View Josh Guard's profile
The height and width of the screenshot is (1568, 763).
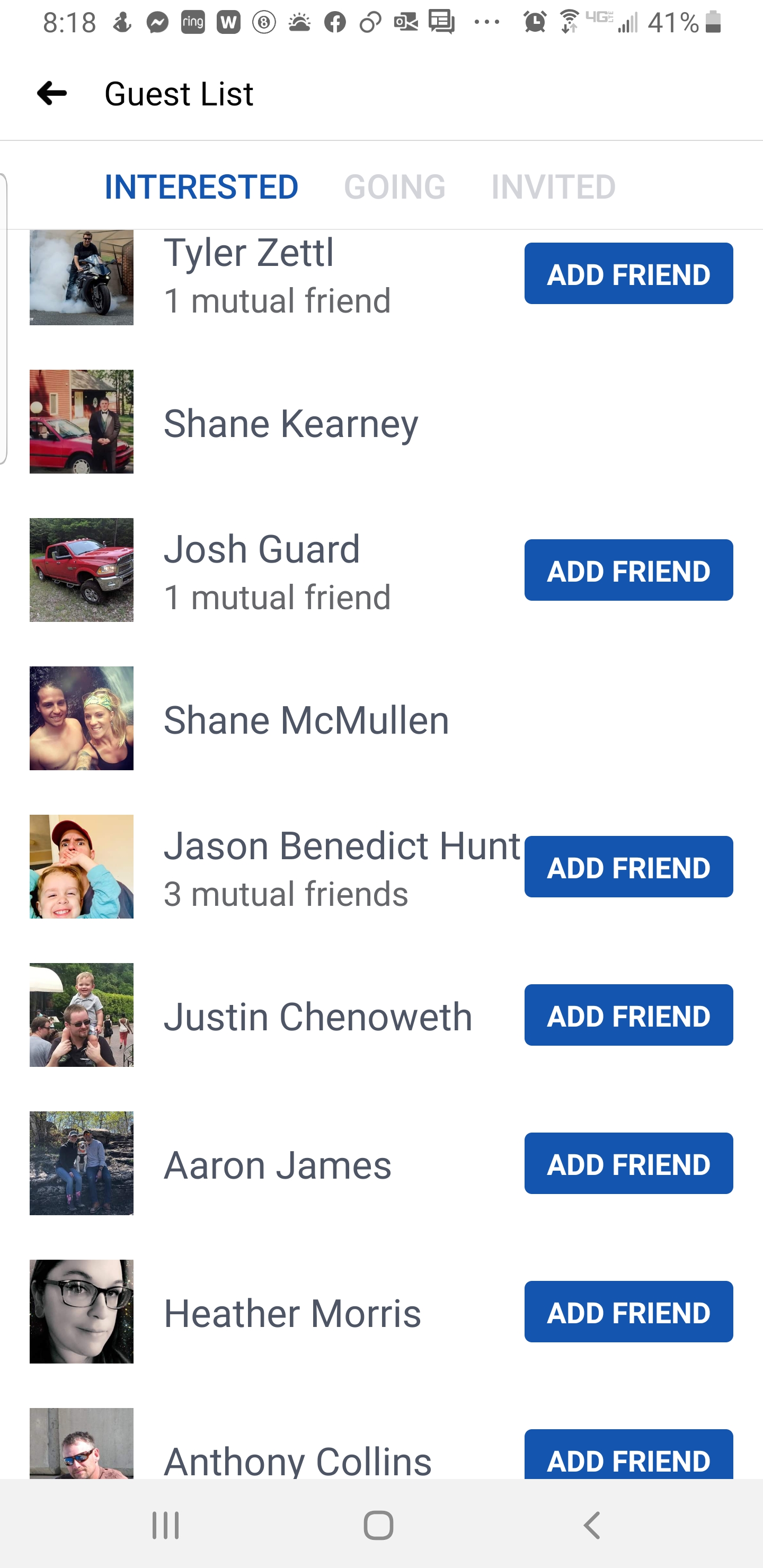[262, 549]
